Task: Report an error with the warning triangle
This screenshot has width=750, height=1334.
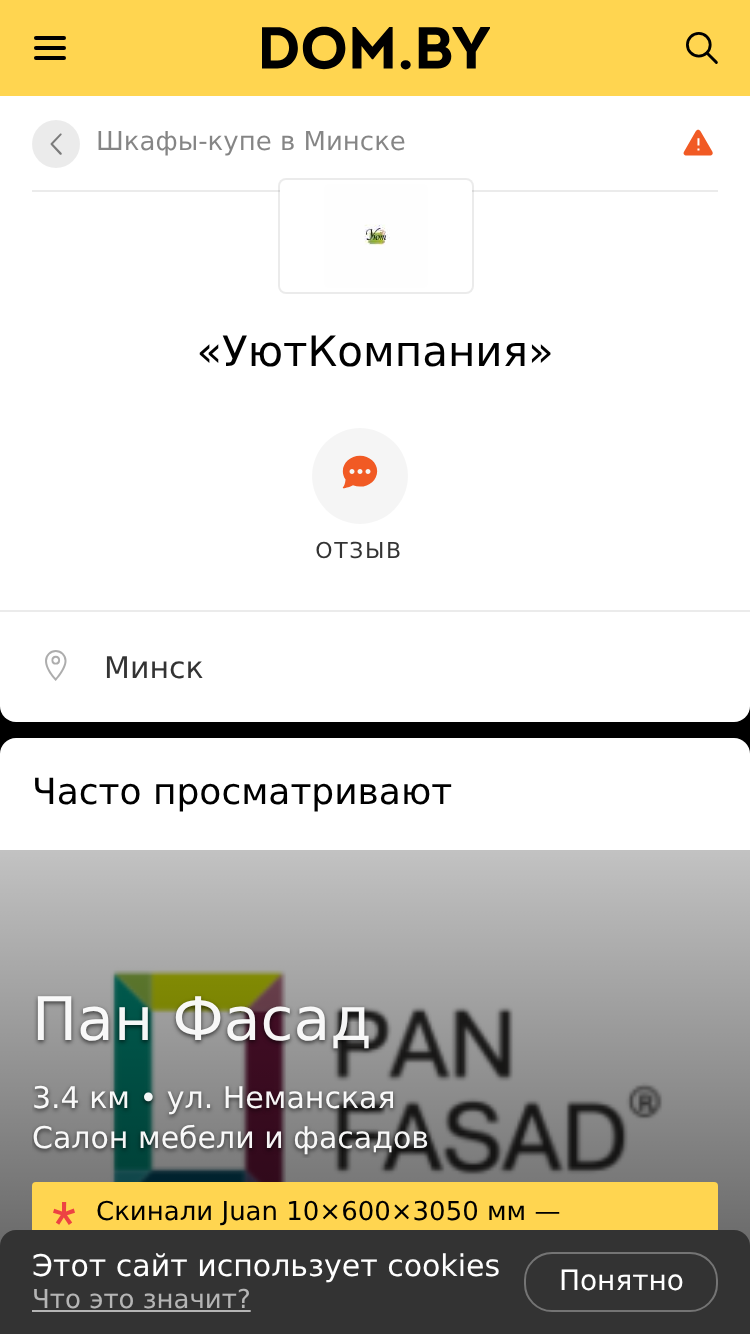Action: pos(698,143)
